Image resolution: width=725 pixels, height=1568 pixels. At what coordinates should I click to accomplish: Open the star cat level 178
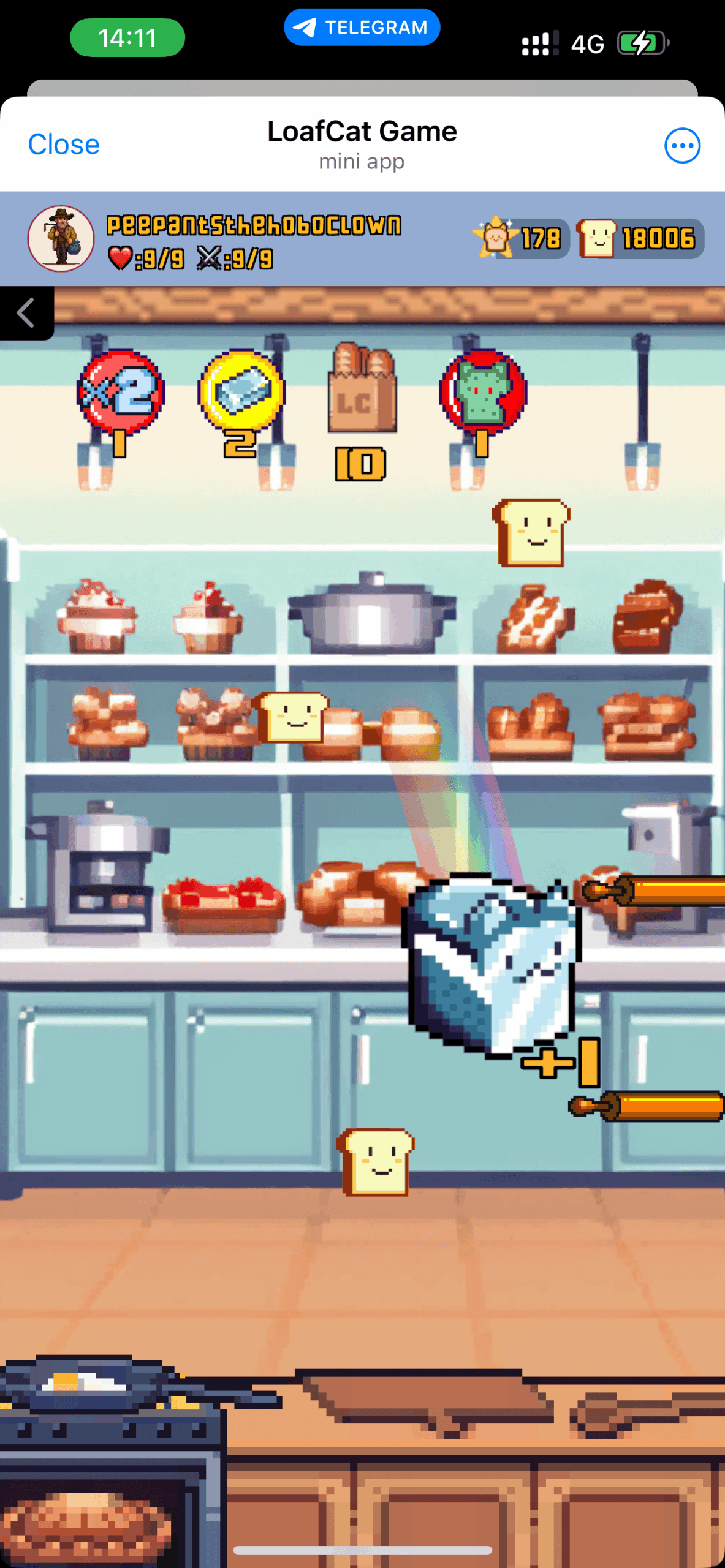[x=521, y=238]
